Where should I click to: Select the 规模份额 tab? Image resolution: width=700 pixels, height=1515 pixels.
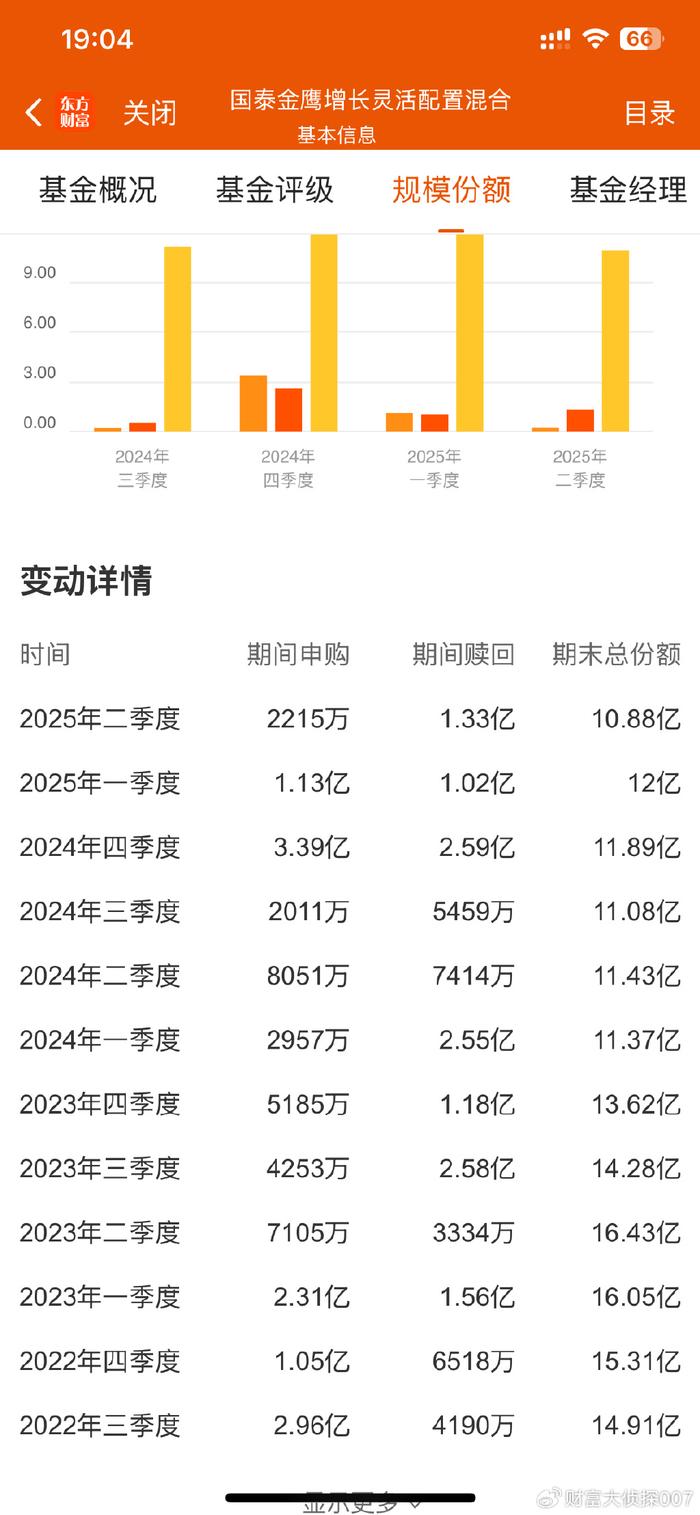[x=452, y=190]
